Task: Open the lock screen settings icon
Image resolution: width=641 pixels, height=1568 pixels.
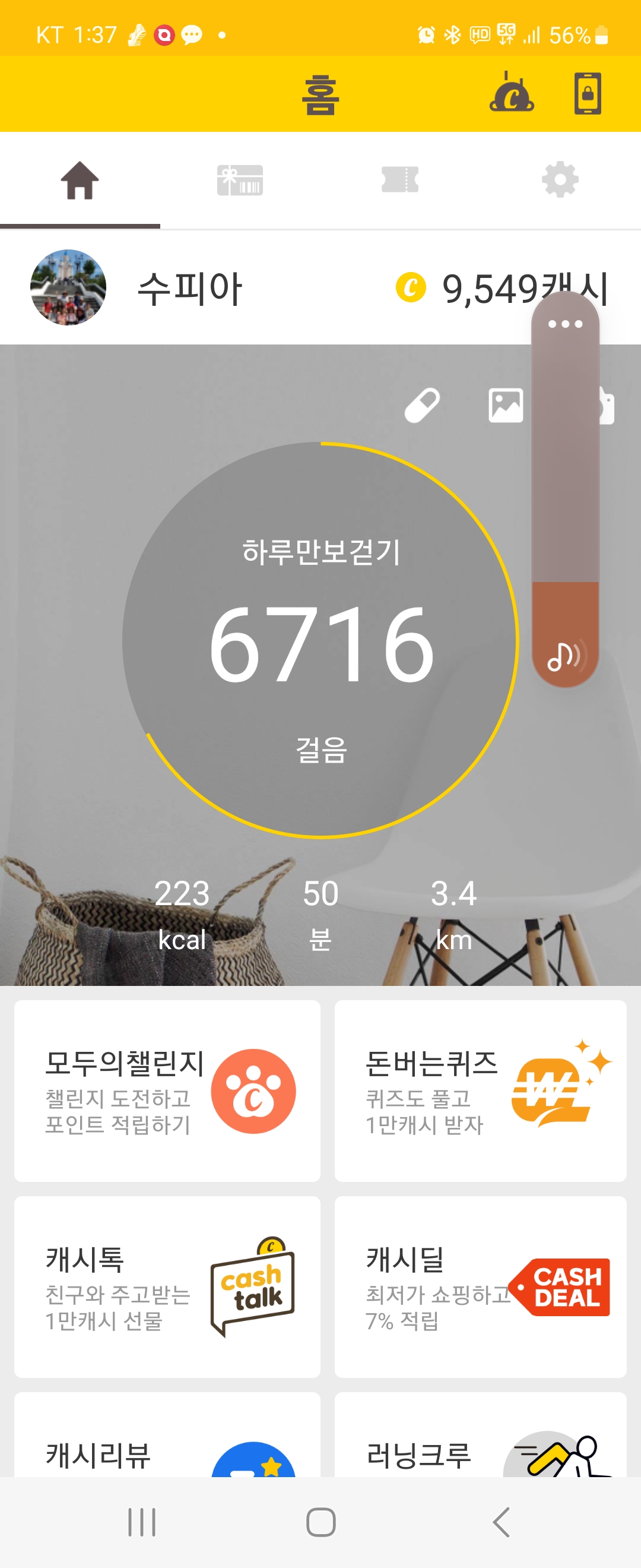Action: tap(588, 93)
